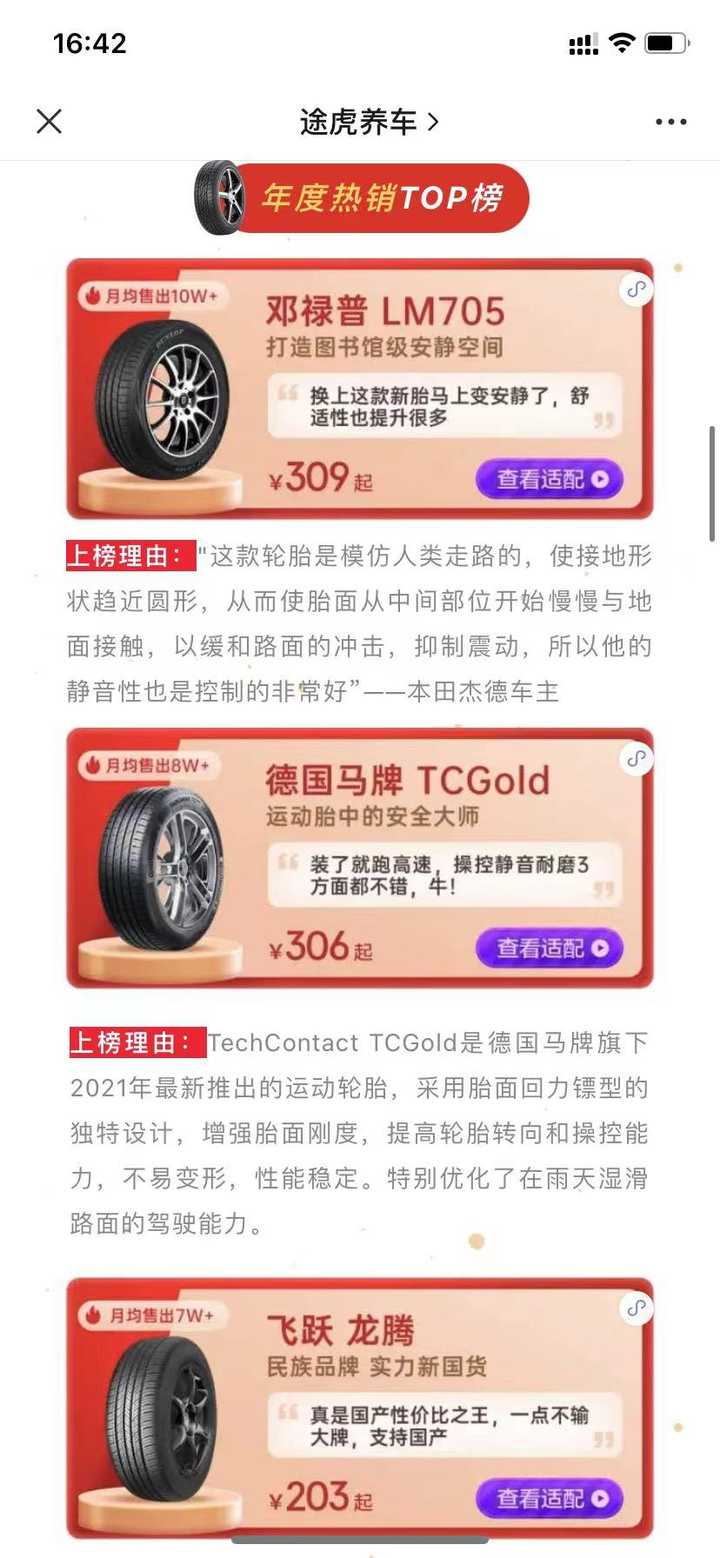Tap mini-program icon on 邓禄普 LM705 card
The image size is (720, 1558).
coord(636,291)
